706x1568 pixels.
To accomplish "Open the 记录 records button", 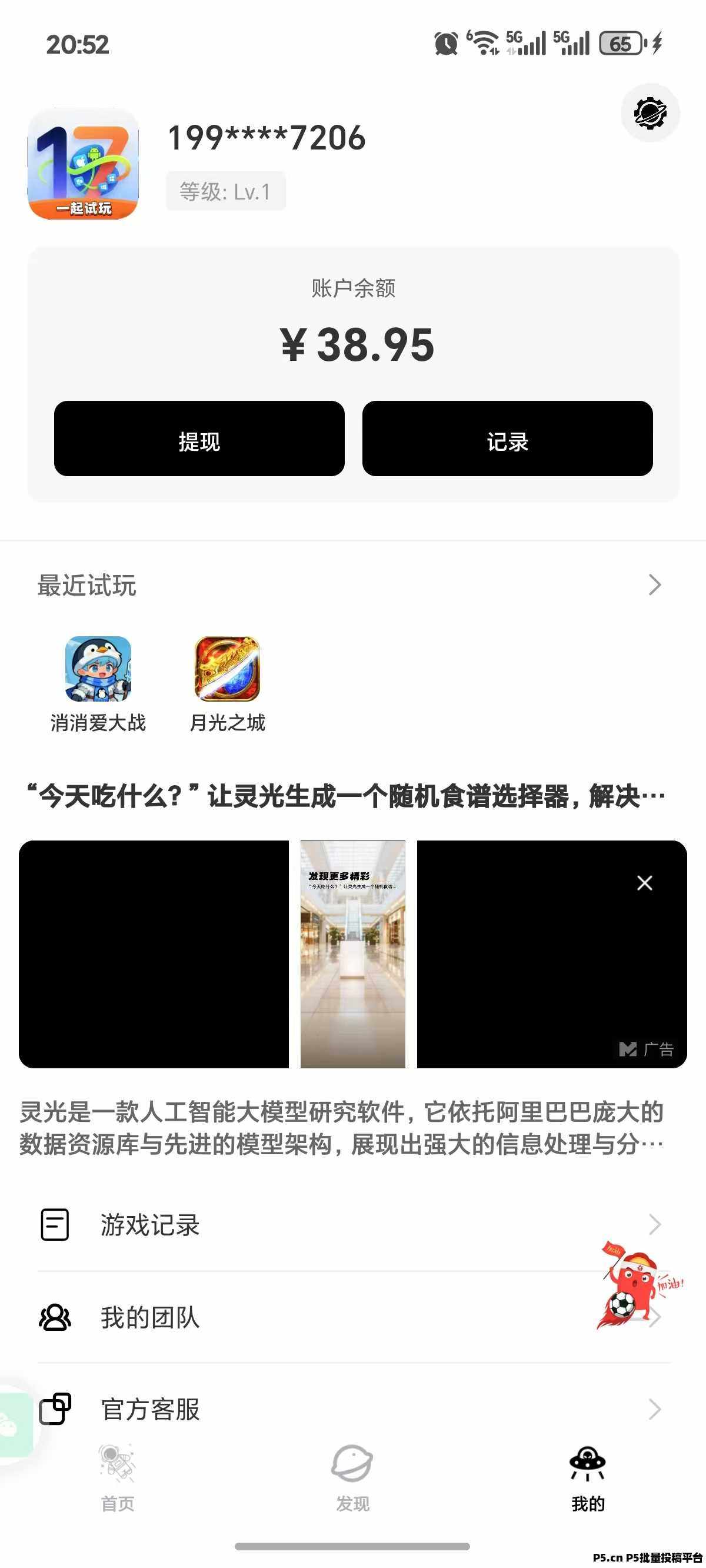I will tap(507, 438).
